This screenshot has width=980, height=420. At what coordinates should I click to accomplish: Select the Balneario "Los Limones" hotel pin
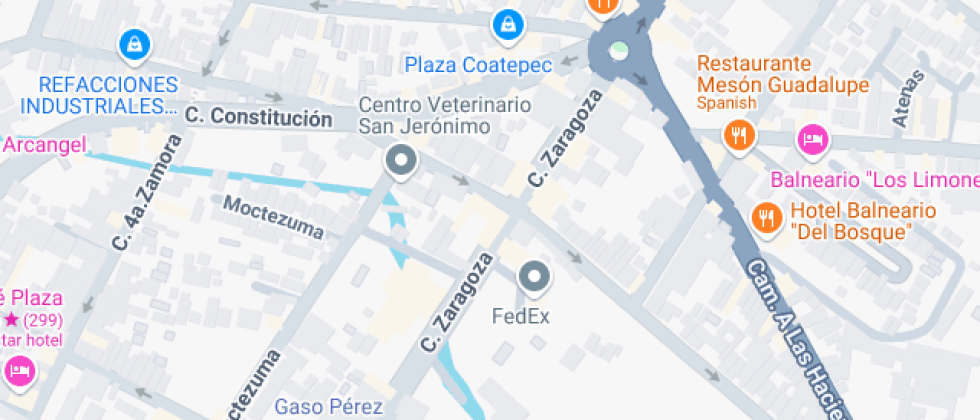pyautogui.click(x=812, y=138)
